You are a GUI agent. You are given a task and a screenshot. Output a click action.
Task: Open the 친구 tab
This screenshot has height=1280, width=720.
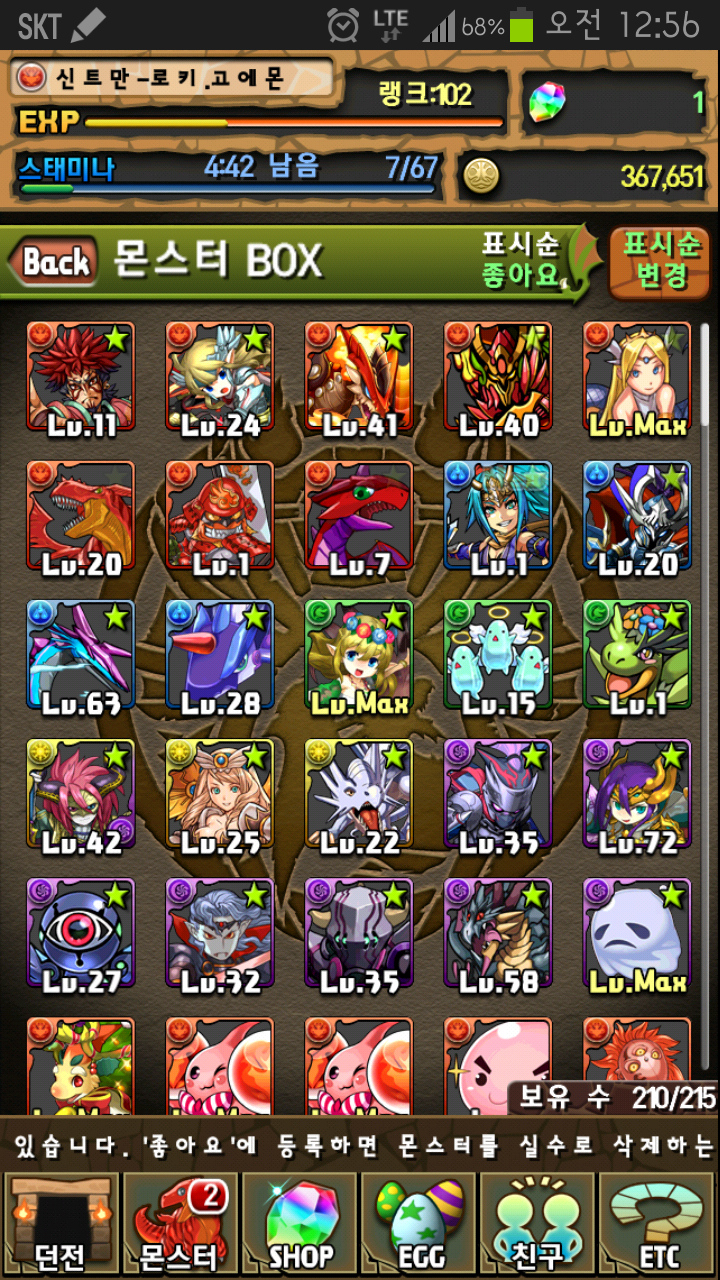coord(538,1224)
